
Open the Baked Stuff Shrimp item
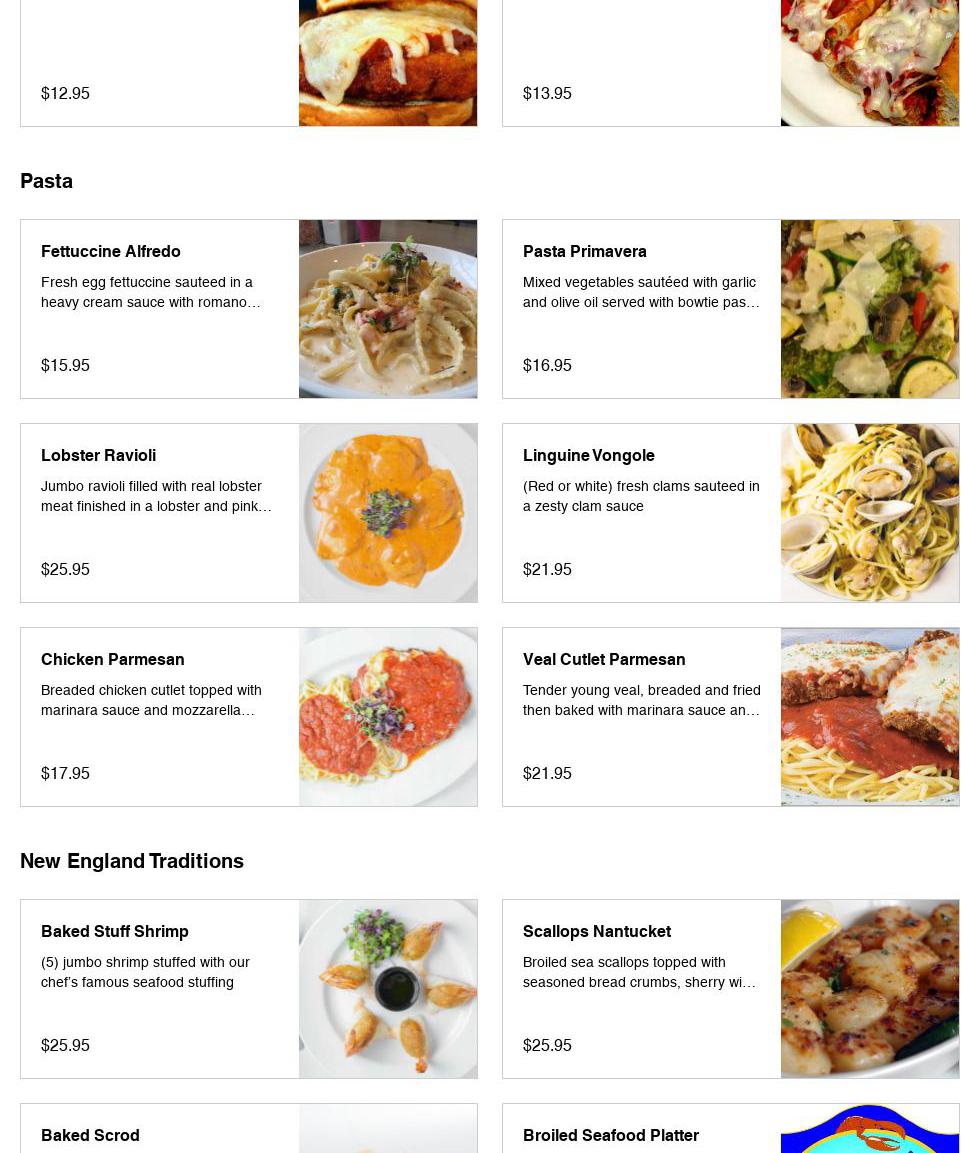point(248,989)
